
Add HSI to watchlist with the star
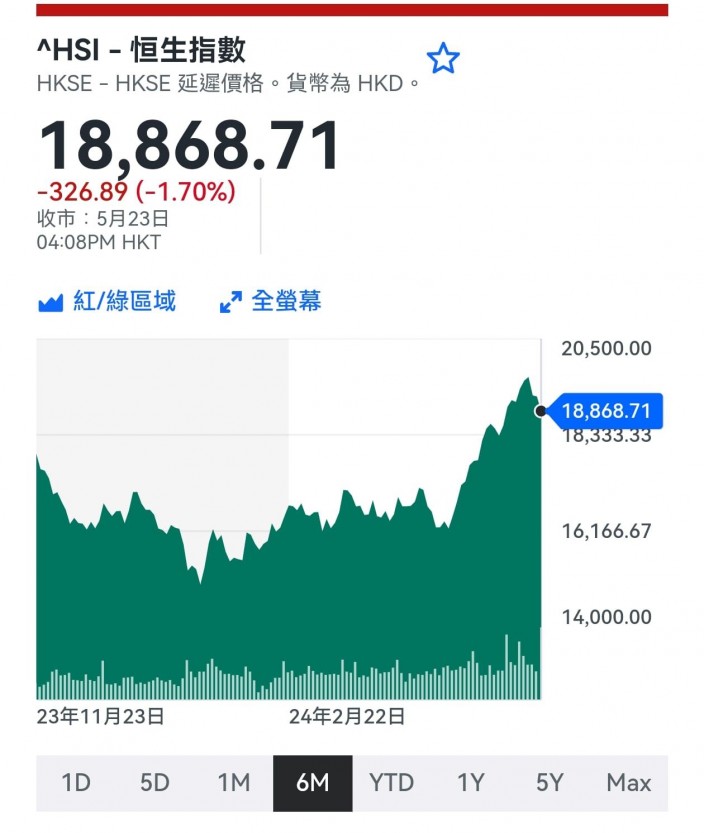pos(443,58)
